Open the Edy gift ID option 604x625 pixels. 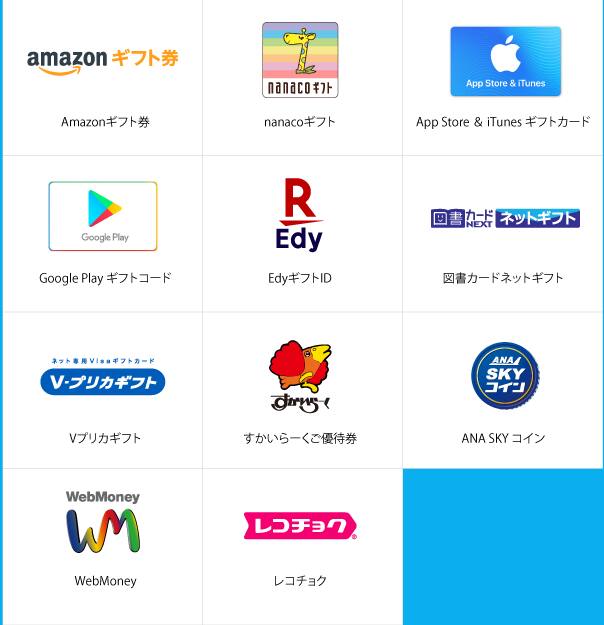(x=300, y=233)
